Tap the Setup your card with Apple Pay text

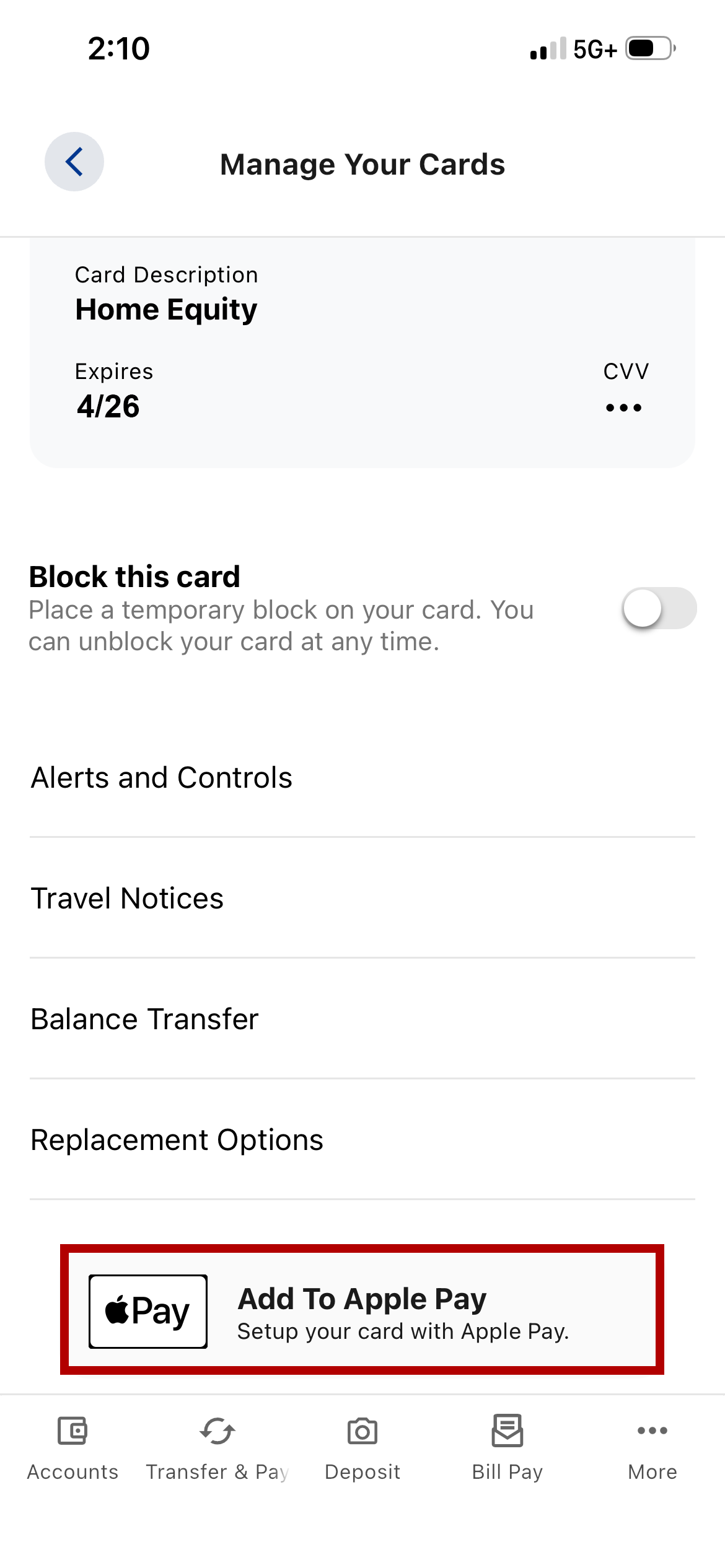[405, 1331]
